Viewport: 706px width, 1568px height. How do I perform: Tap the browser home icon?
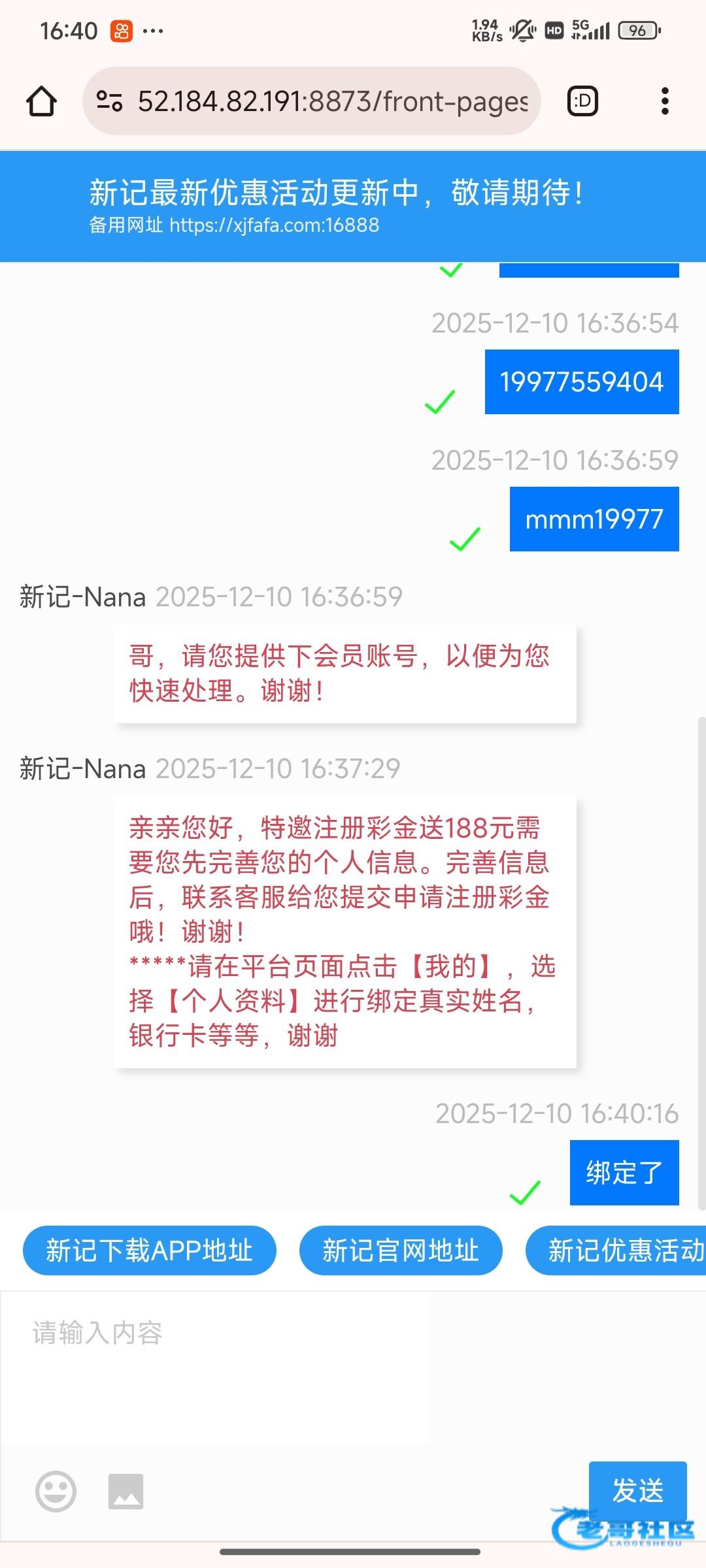(x=41, y=101)
